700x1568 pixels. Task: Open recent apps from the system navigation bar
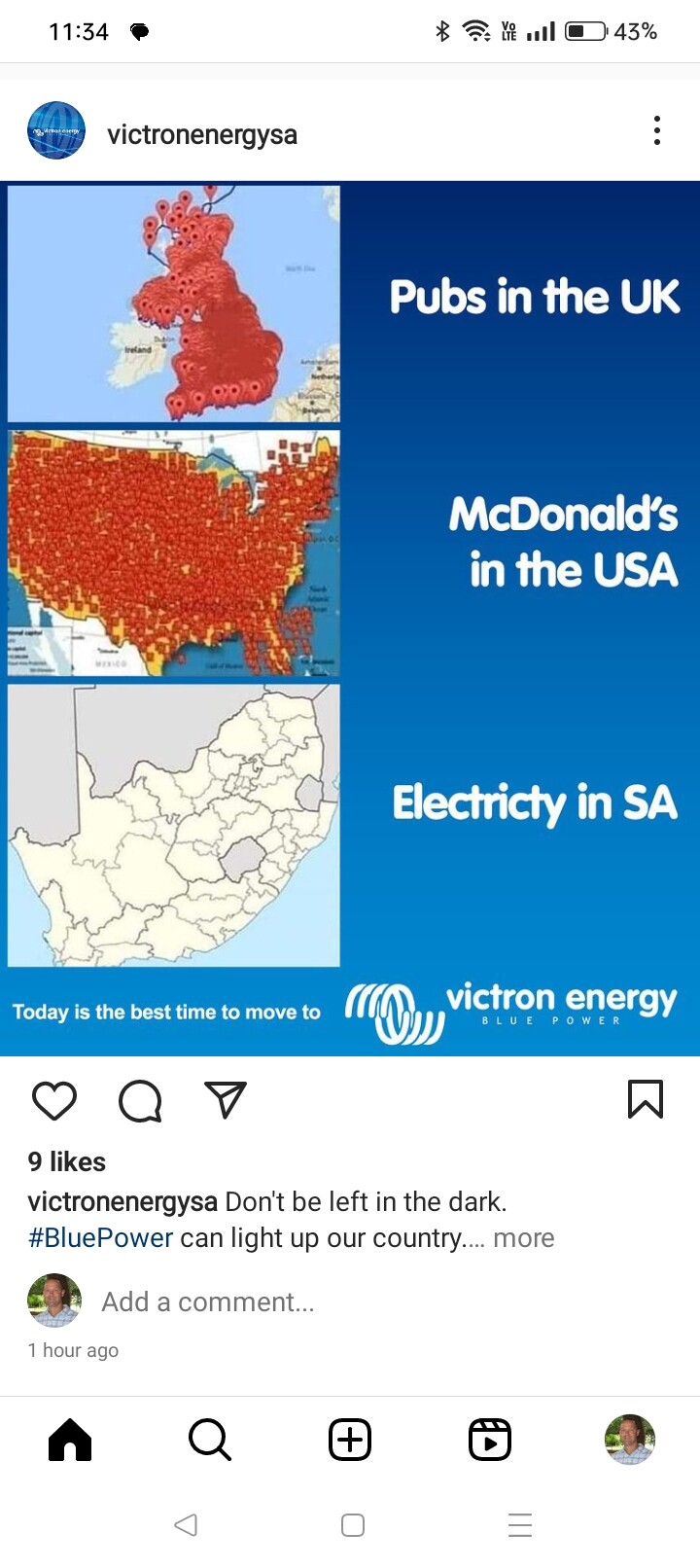pyautogui.click(x=520, y=1524)
